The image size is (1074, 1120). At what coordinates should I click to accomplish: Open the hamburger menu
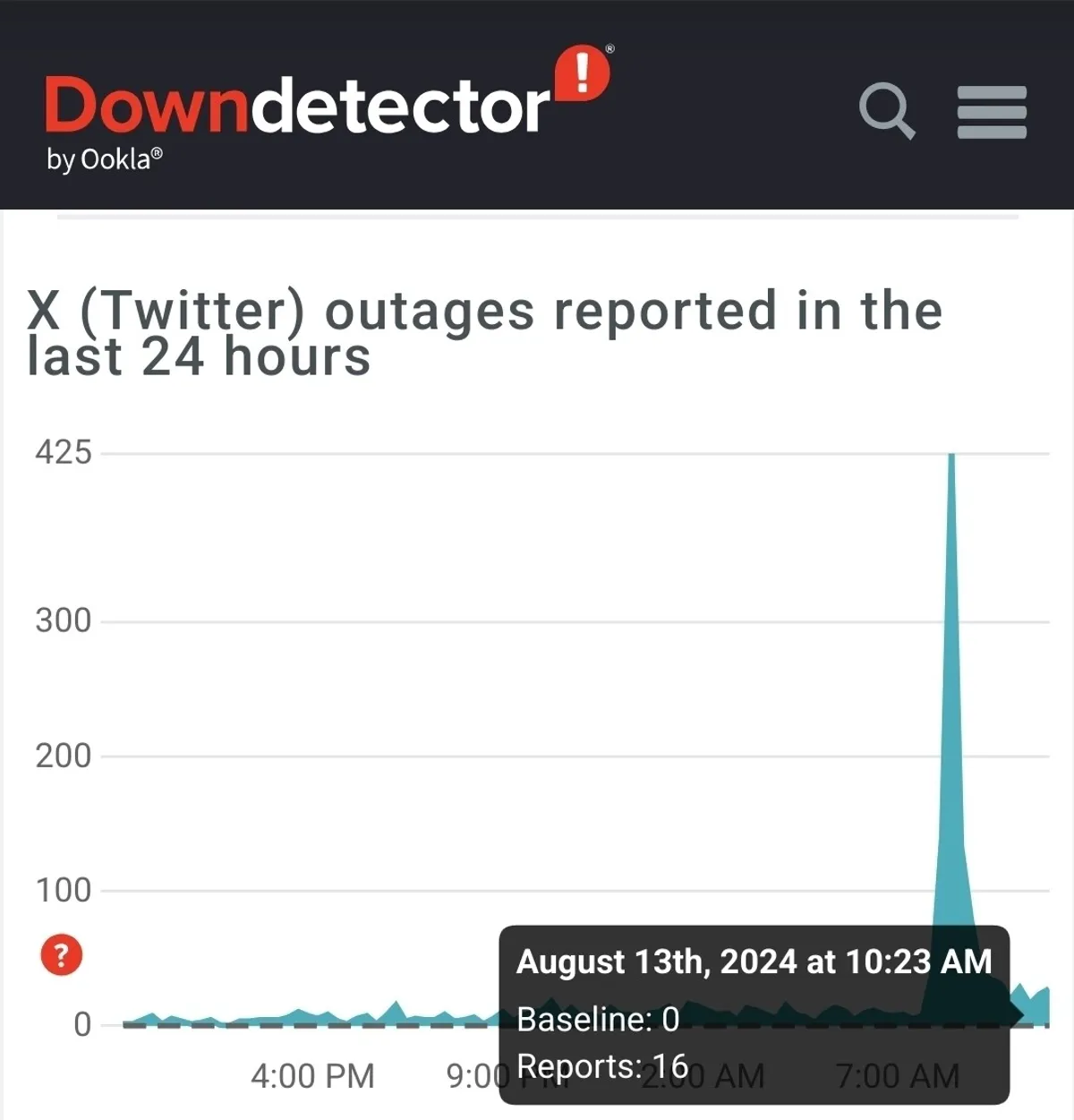992,112
